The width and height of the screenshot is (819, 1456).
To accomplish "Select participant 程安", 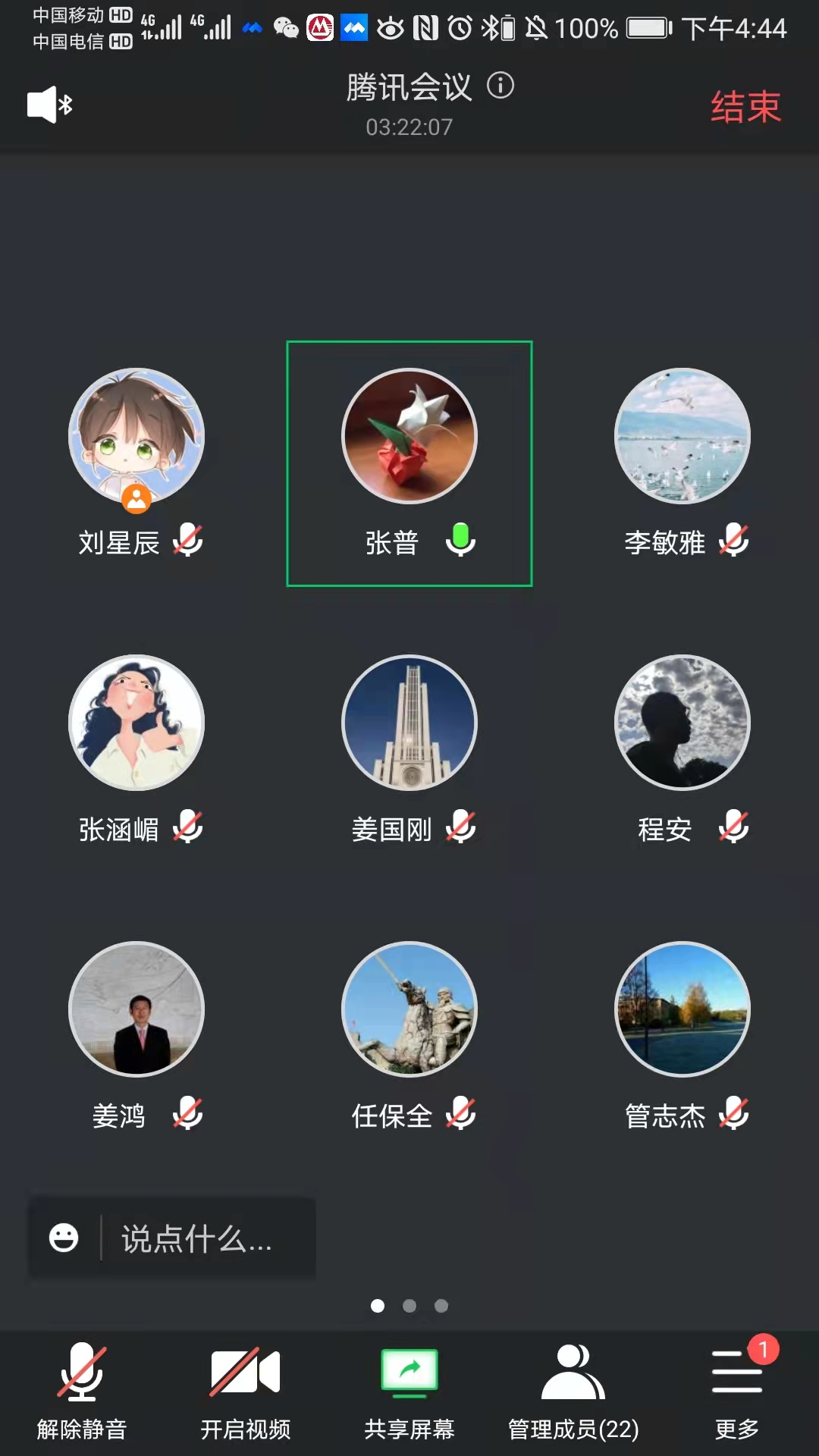I will tap(682, 723).
